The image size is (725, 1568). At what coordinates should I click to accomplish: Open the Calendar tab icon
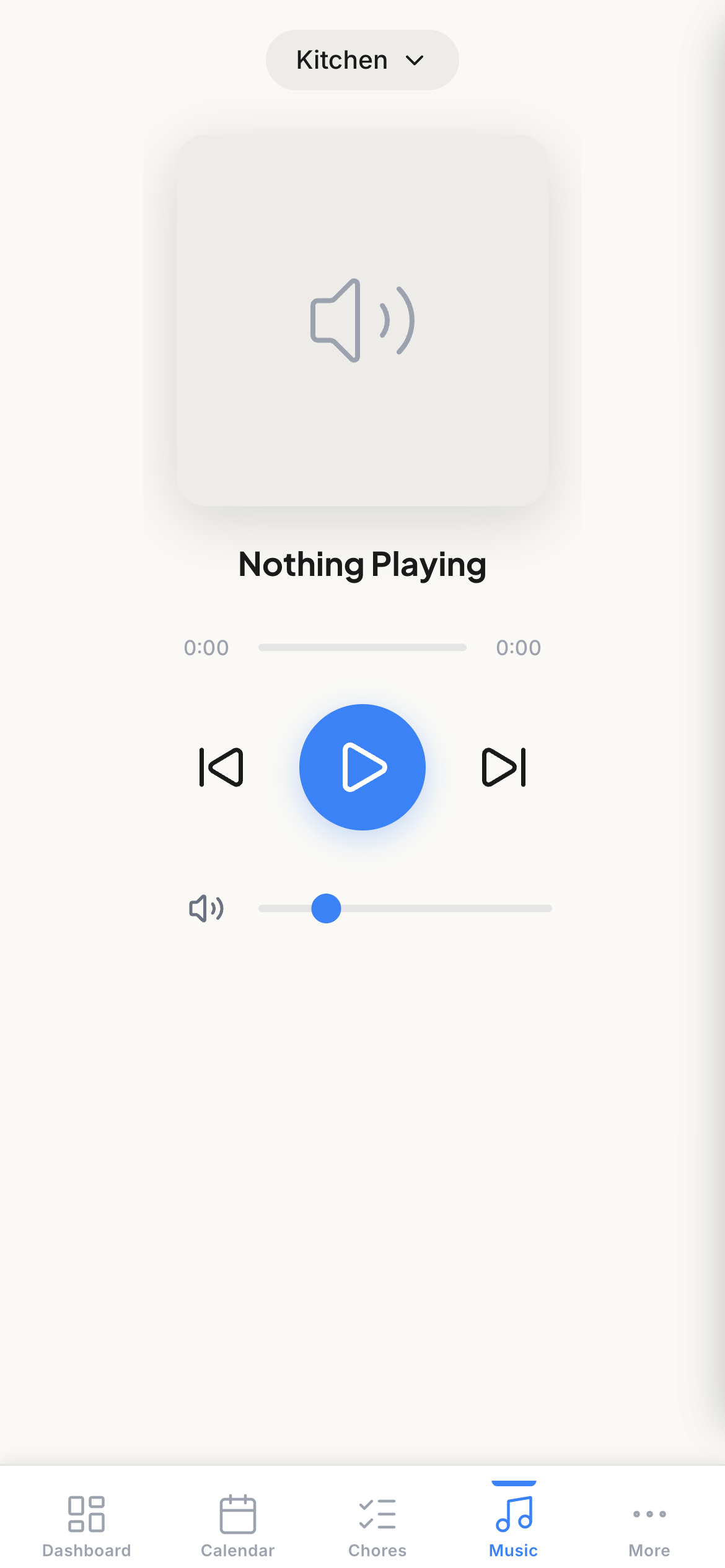pos(238,1514)
